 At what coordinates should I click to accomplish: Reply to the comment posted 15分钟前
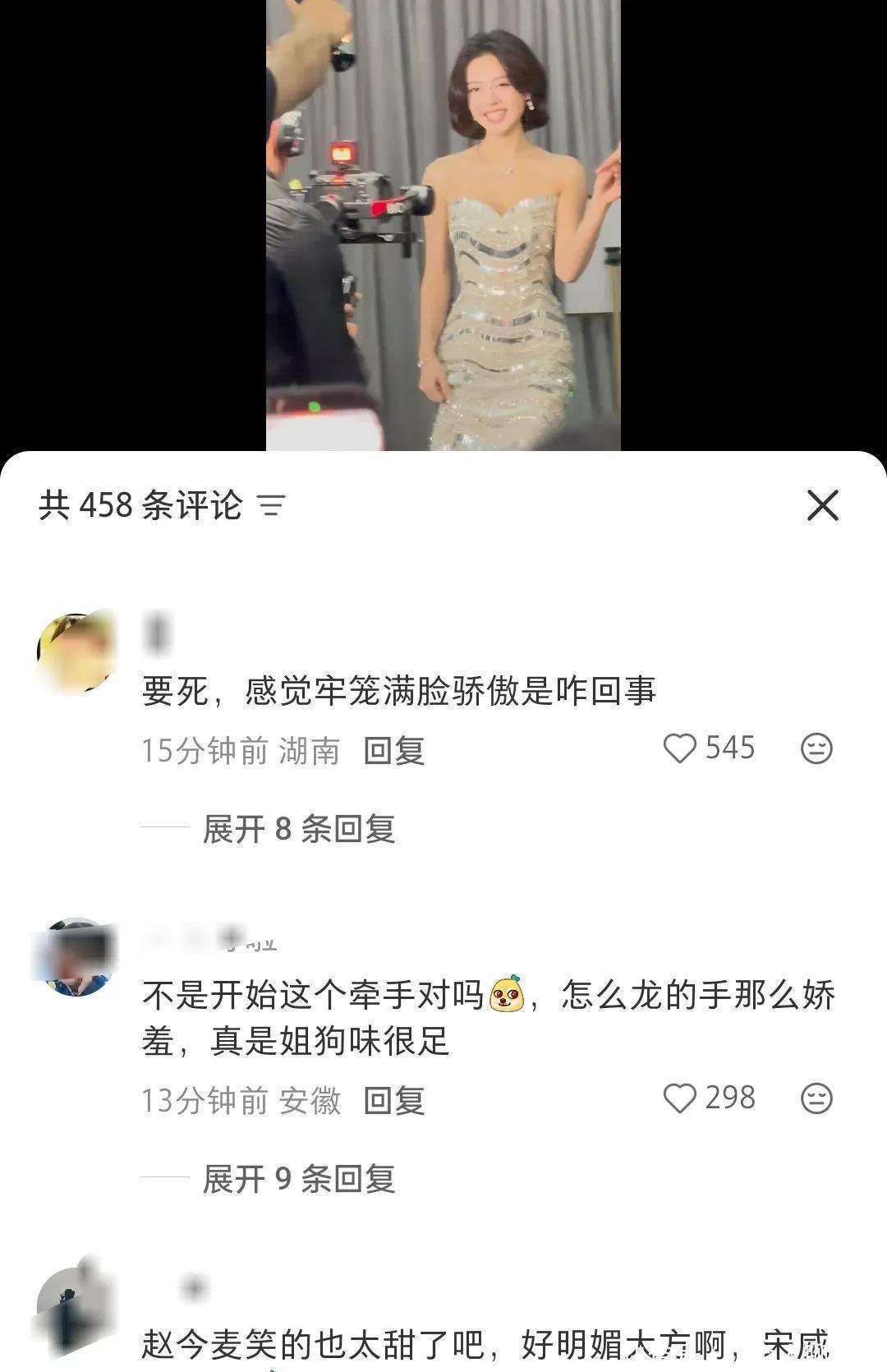[x=394, y=750]
